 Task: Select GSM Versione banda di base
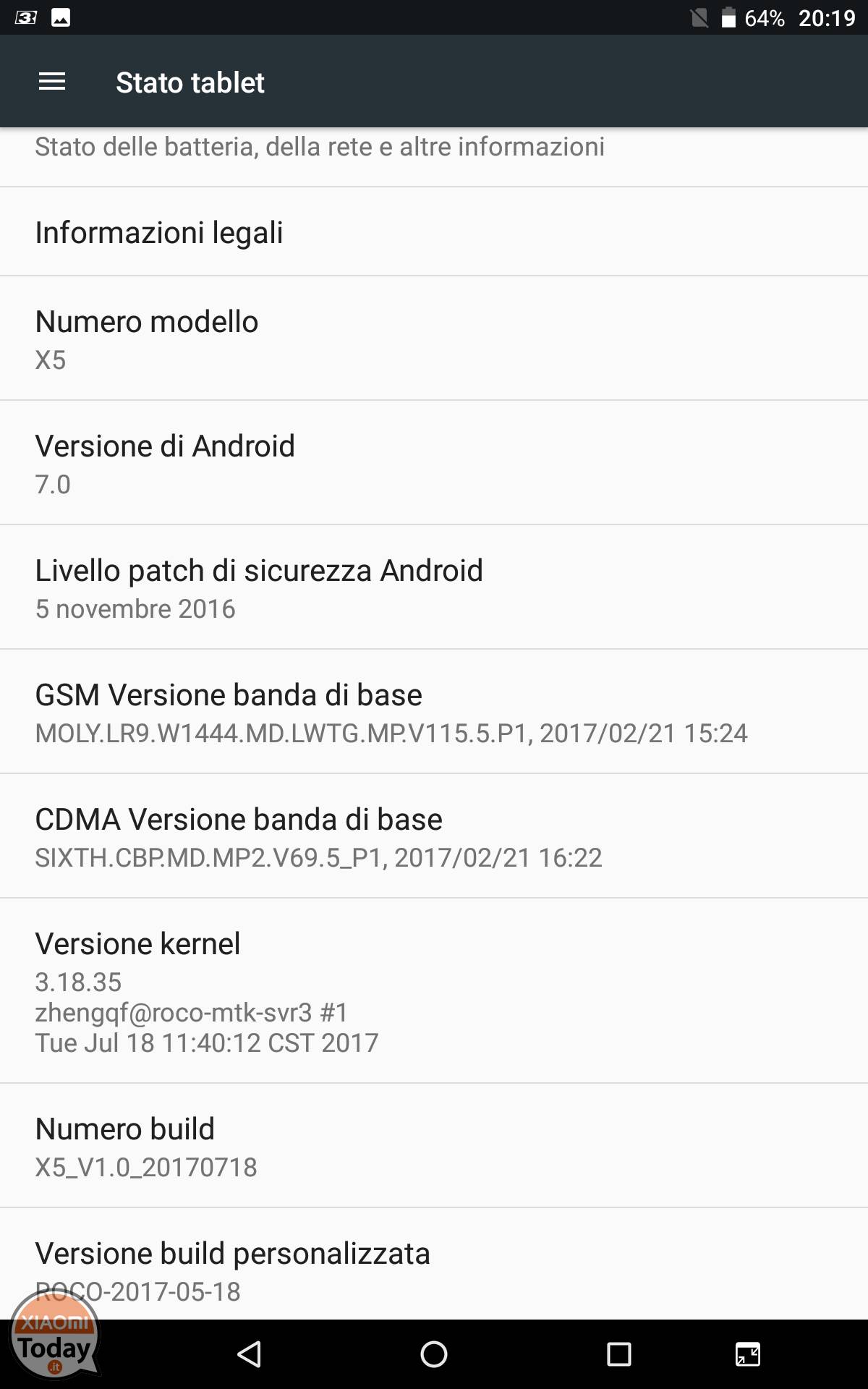434,711
